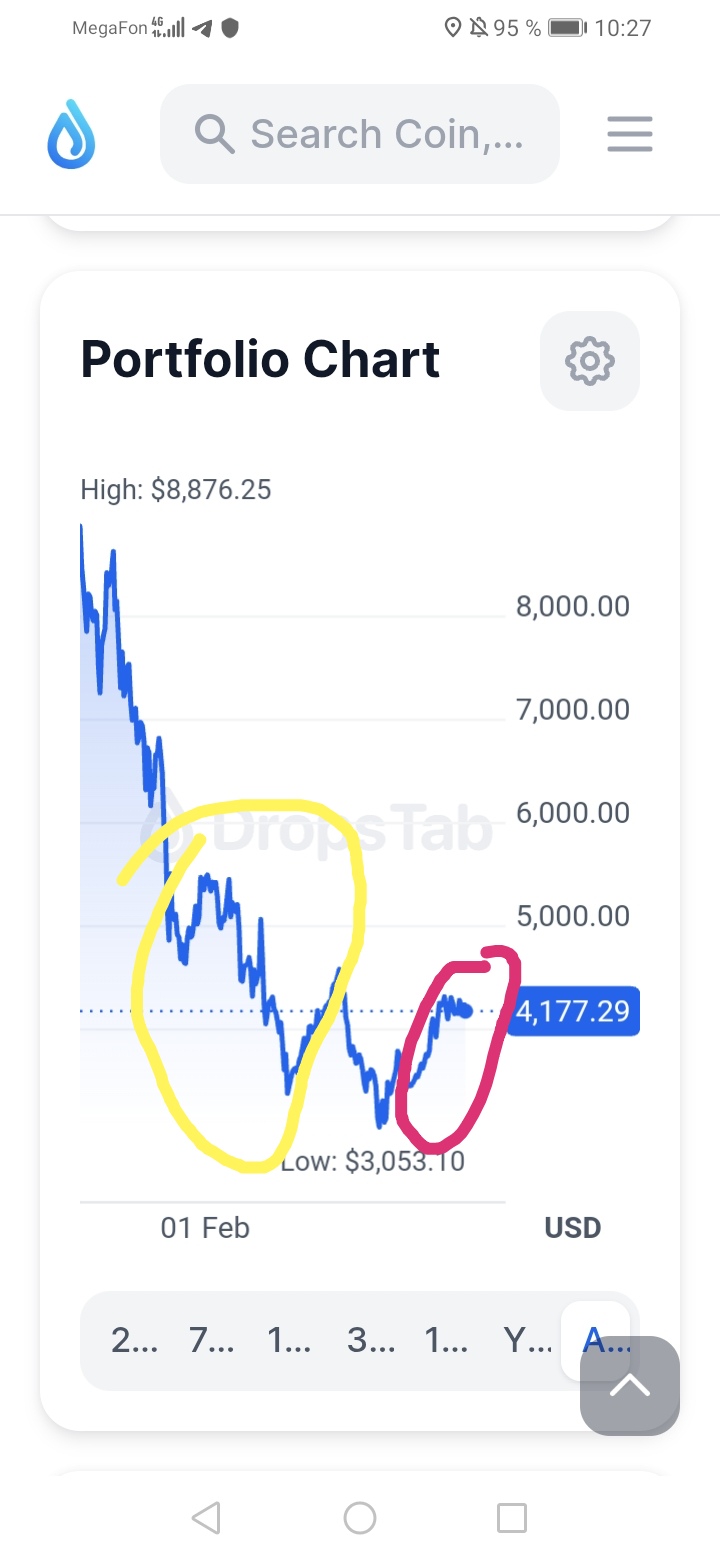Select the range tab starting with A
This screenshot has height=1560, width=720.
597,1340
